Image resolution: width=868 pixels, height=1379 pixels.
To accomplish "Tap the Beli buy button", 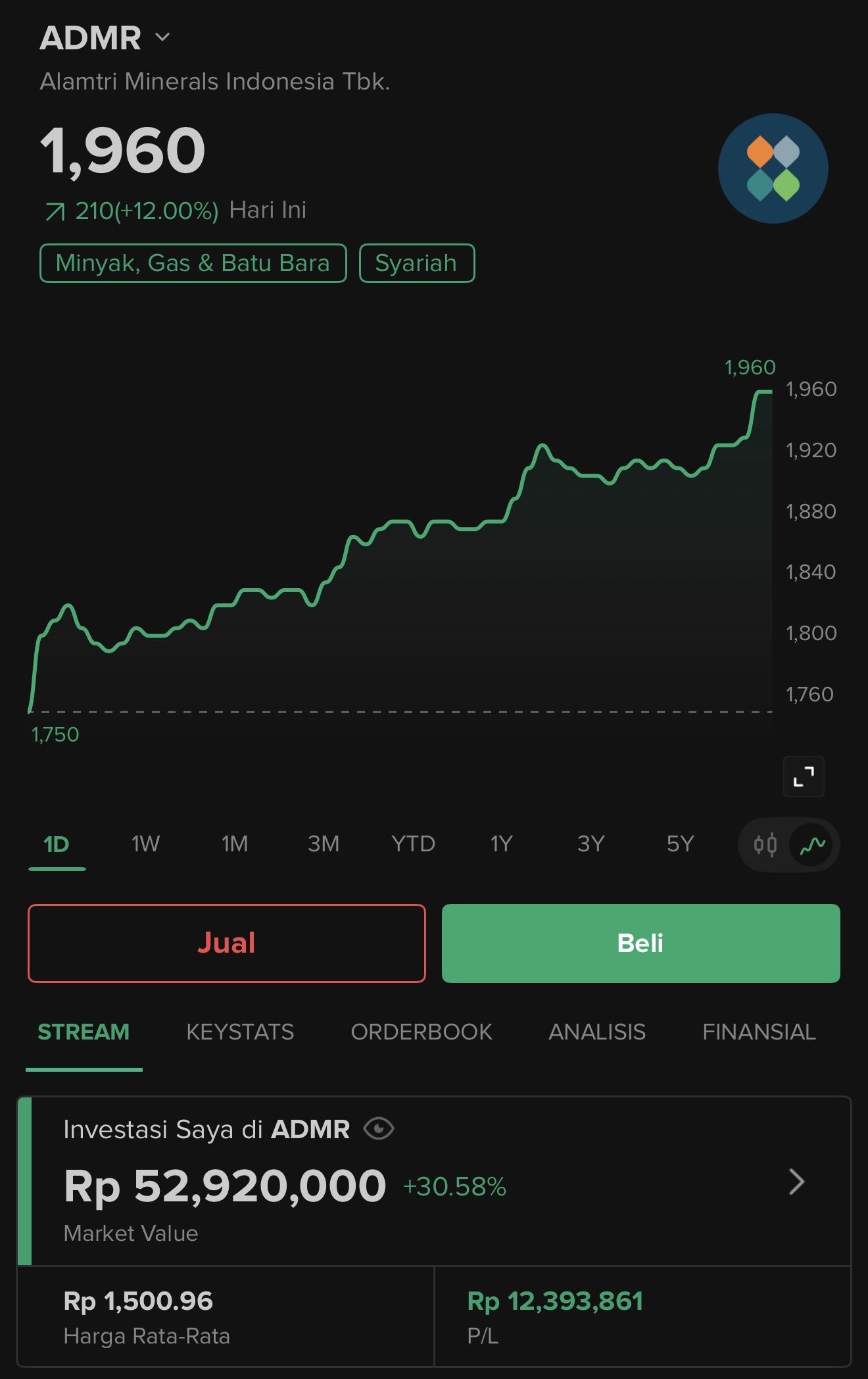I will click(x=640, y=943).
